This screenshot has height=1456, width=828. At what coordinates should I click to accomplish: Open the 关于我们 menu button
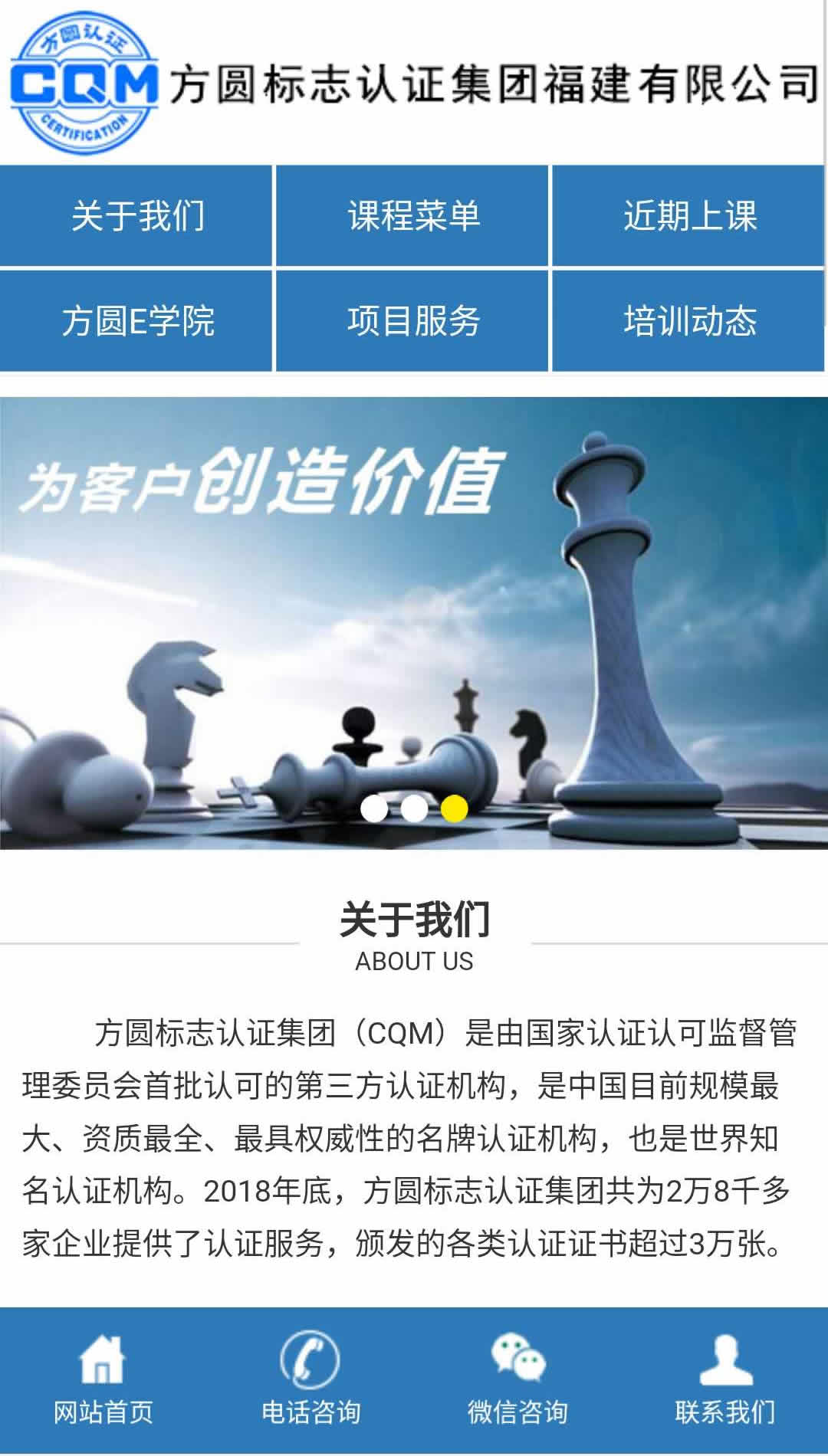click(136, 215)
